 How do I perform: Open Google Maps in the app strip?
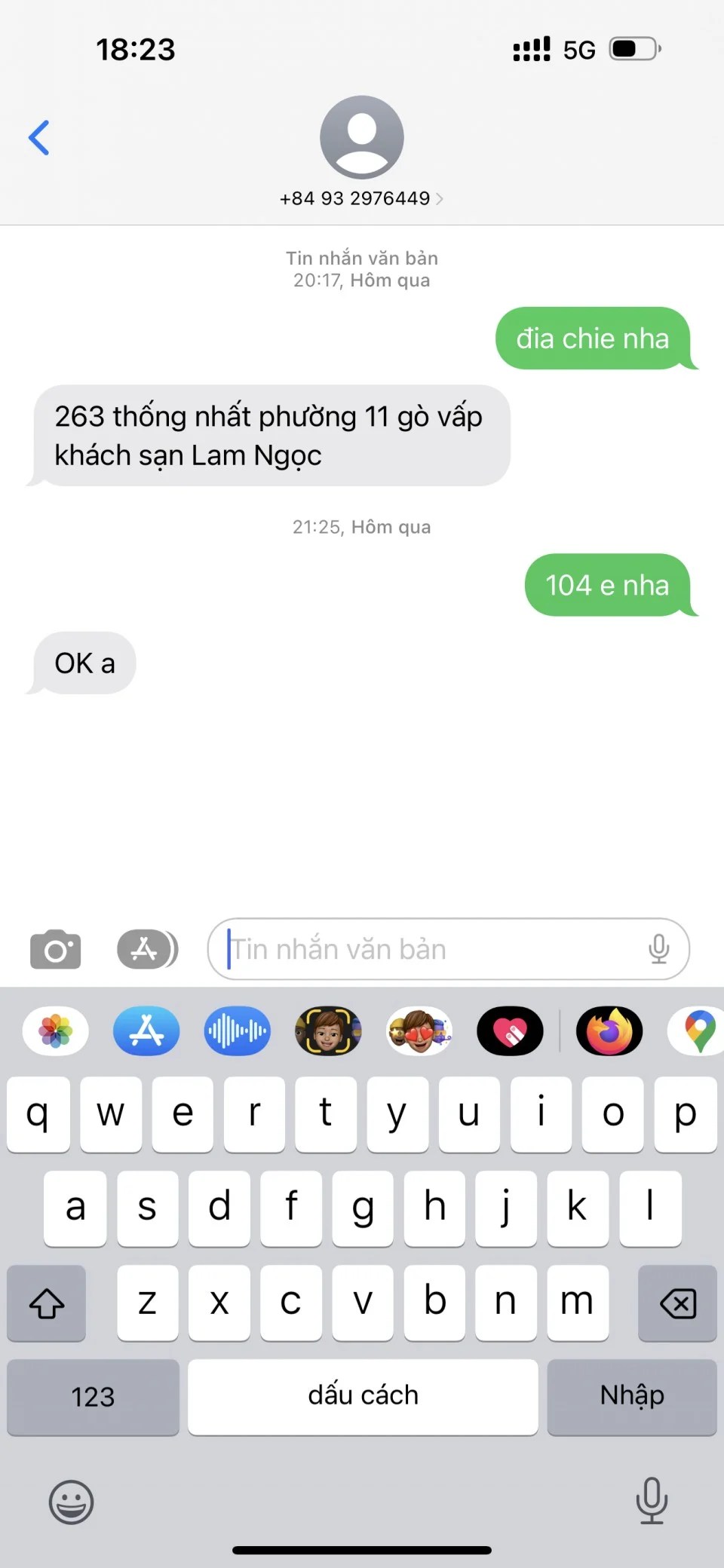click(699, 1031)
